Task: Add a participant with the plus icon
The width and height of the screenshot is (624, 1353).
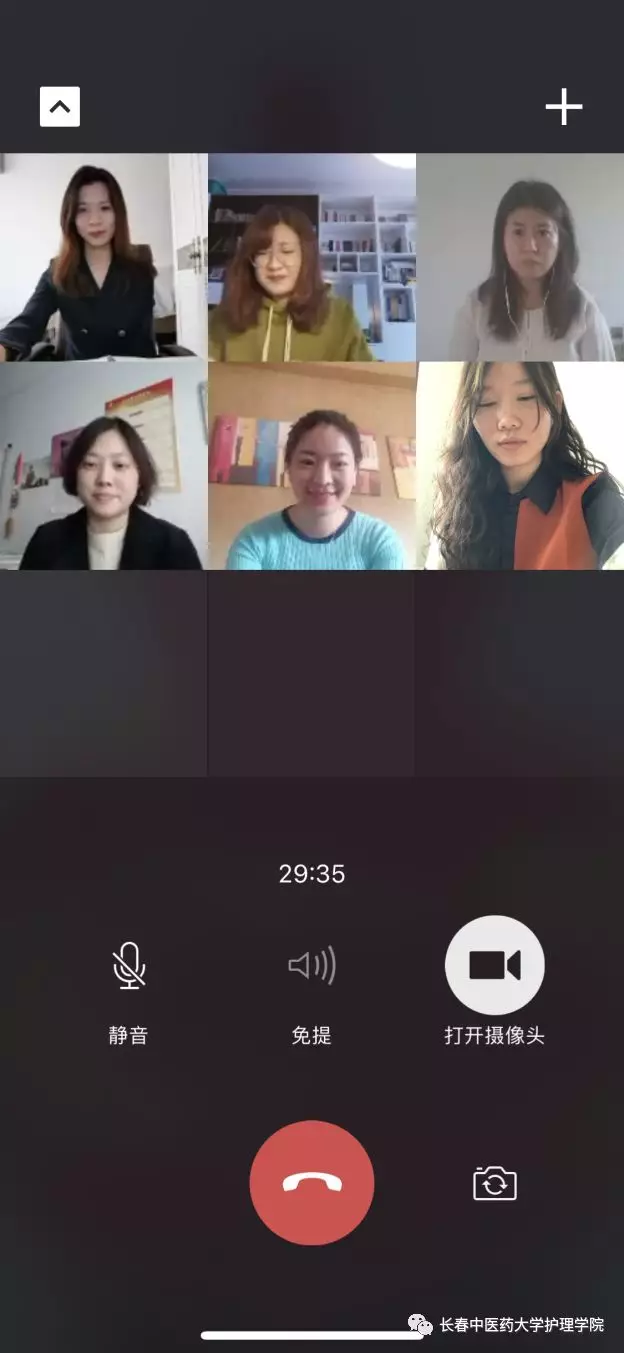Action: pos(563,107)
